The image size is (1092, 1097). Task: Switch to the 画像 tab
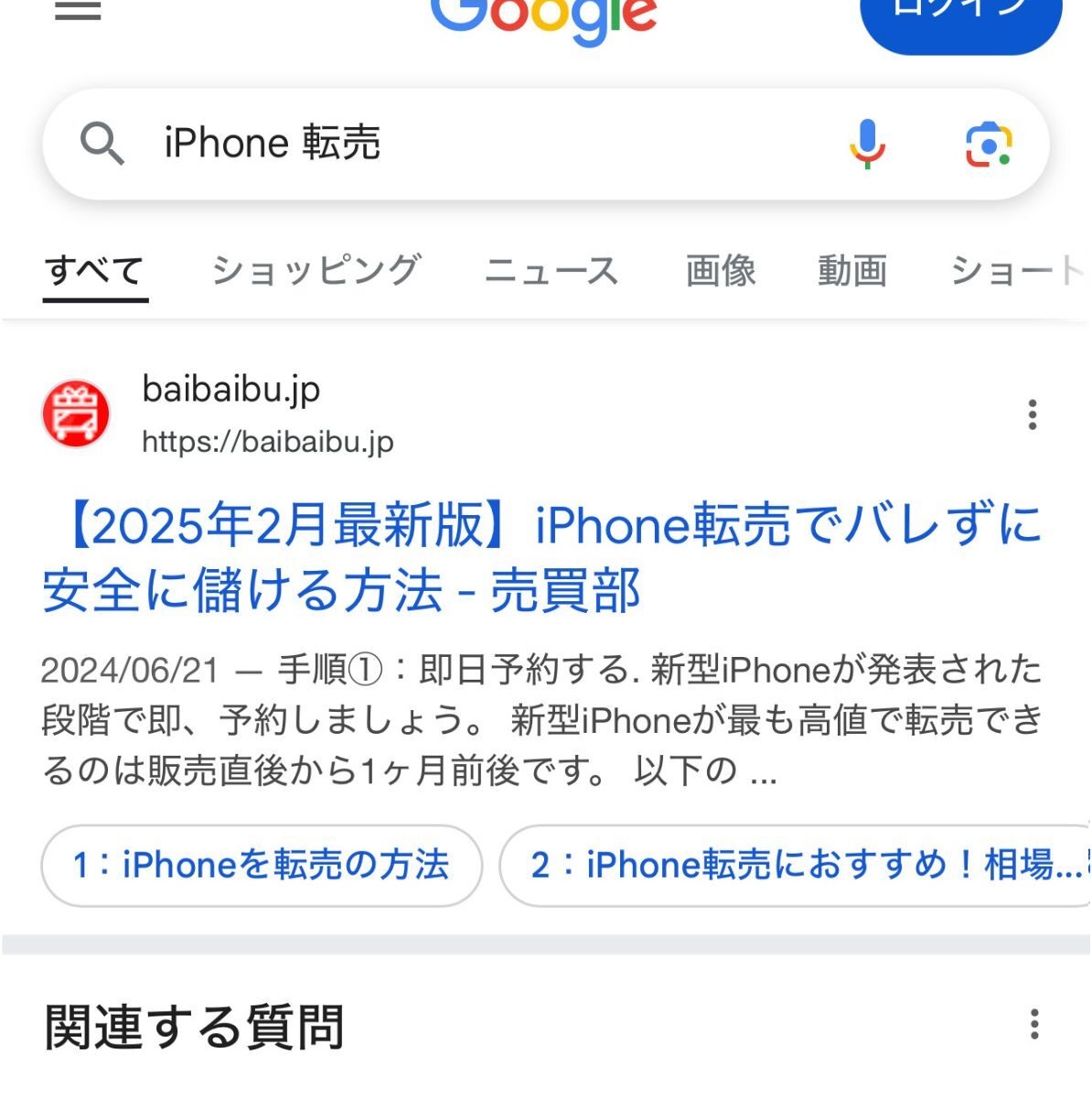721,271
